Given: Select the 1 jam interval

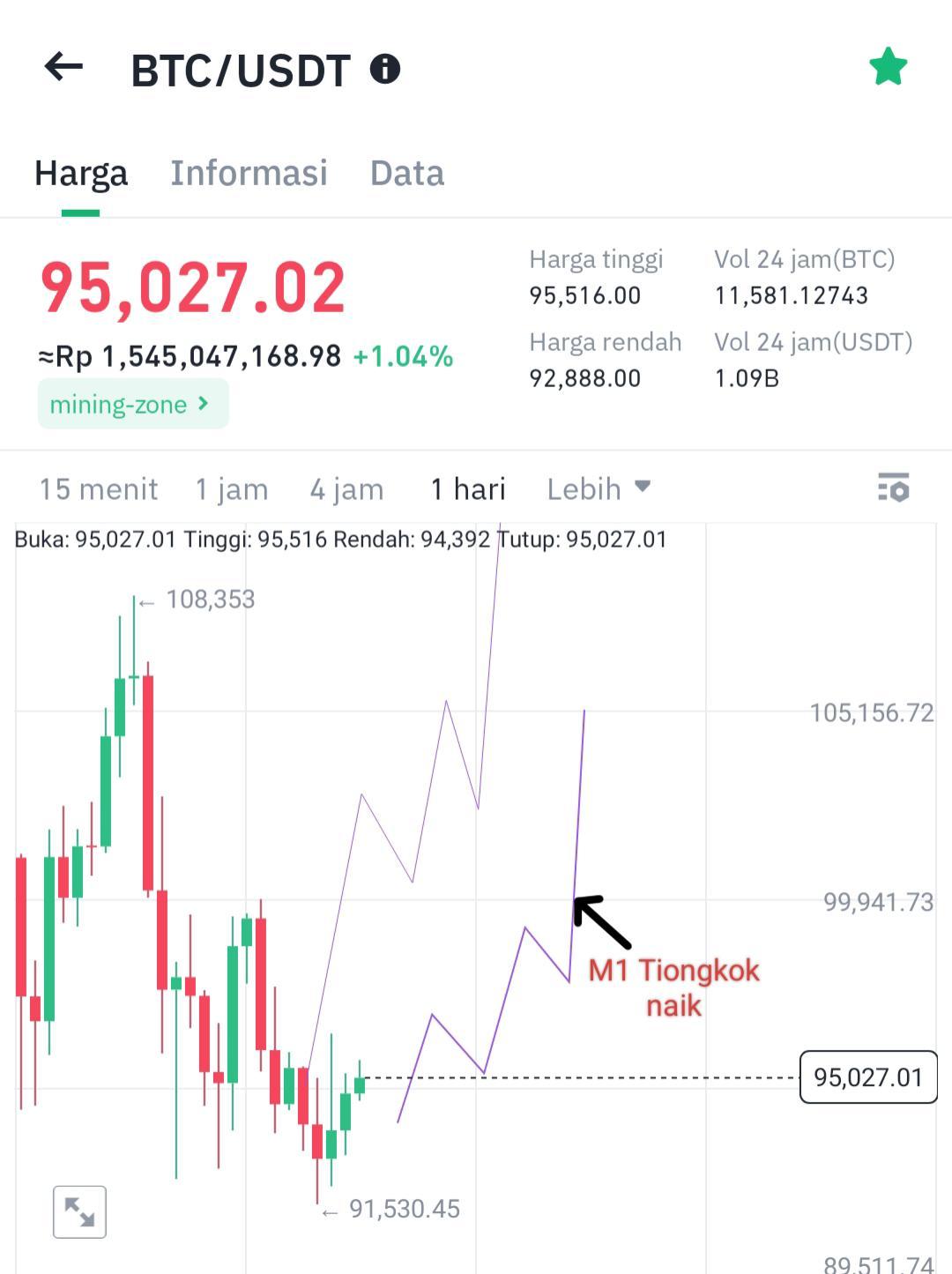Looking at the screenshot, I should click(232, 489).
